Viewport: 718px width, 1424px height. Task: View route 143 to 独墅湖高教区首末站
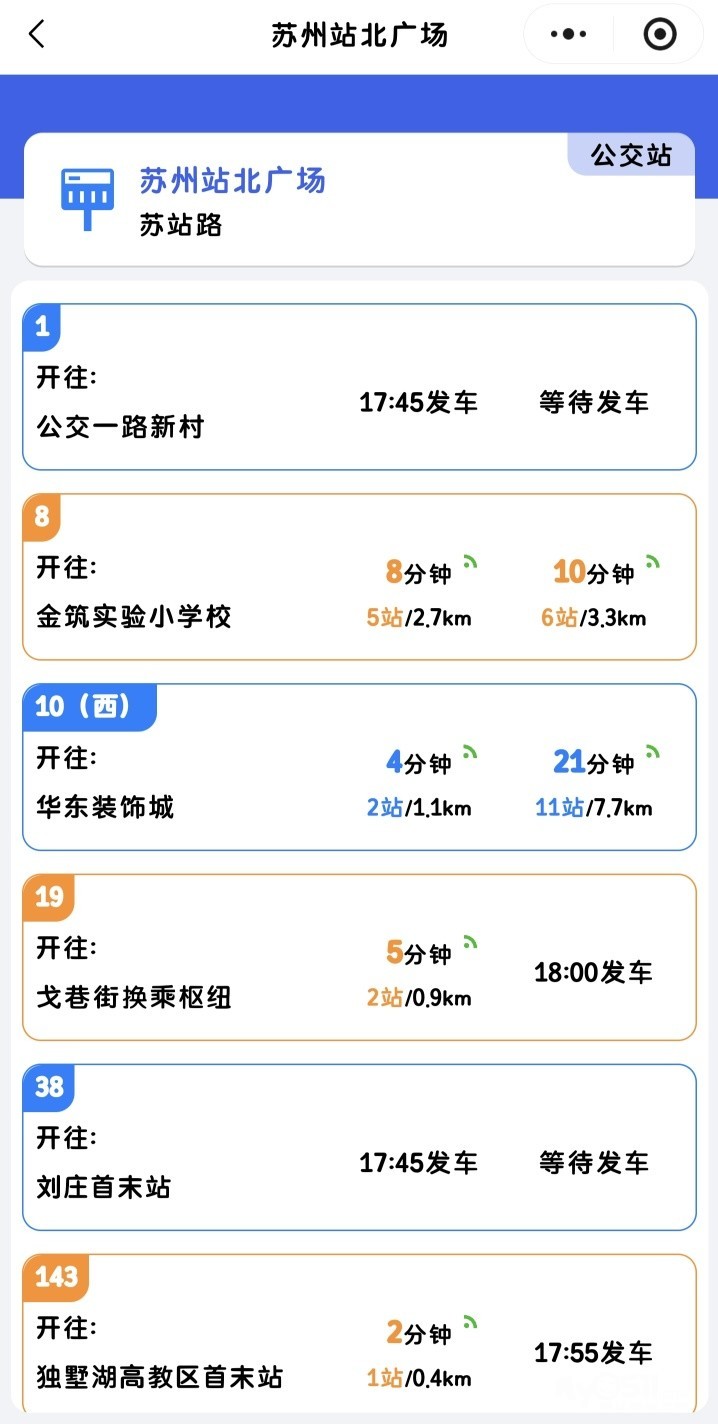358,1335
